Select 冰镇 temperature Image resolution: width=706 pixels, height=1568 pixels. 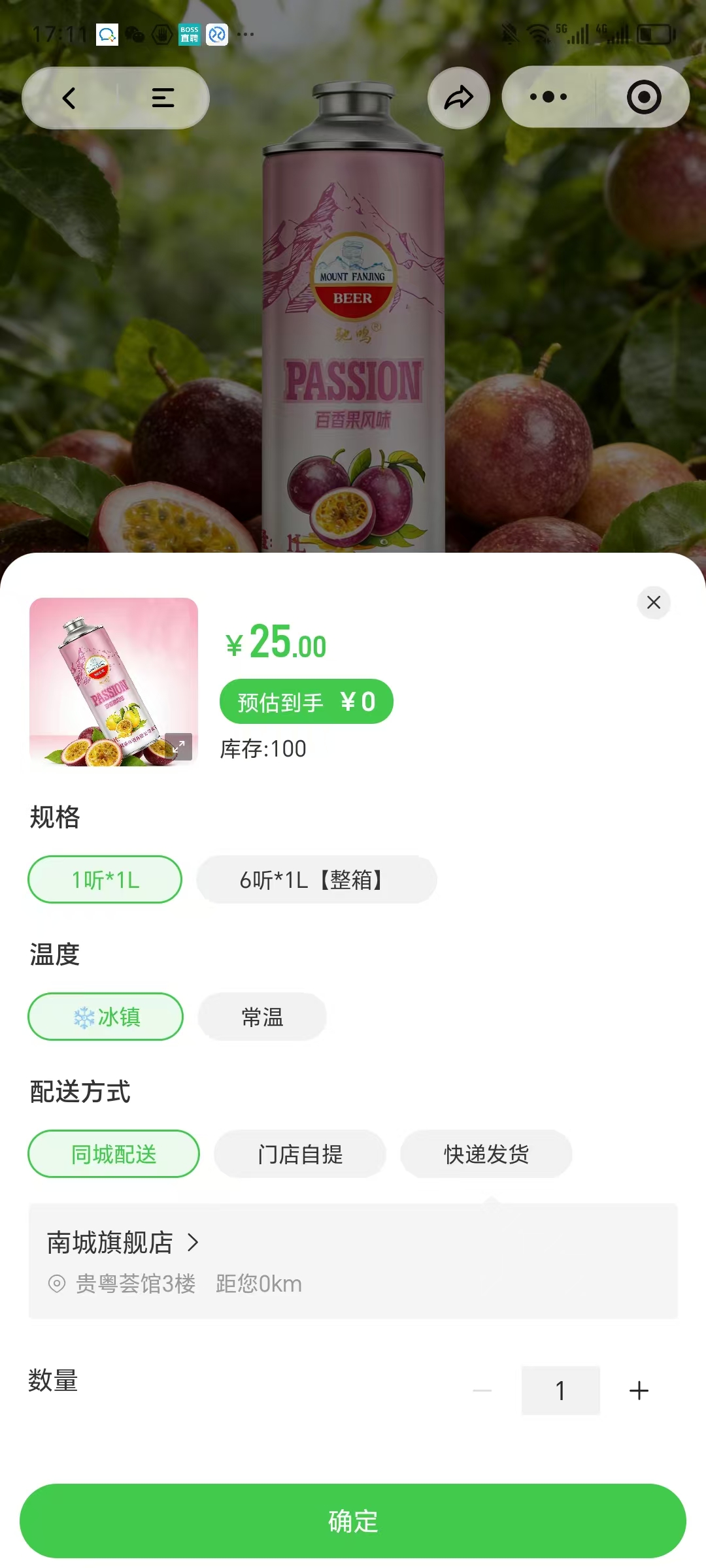coord(105,1017)
